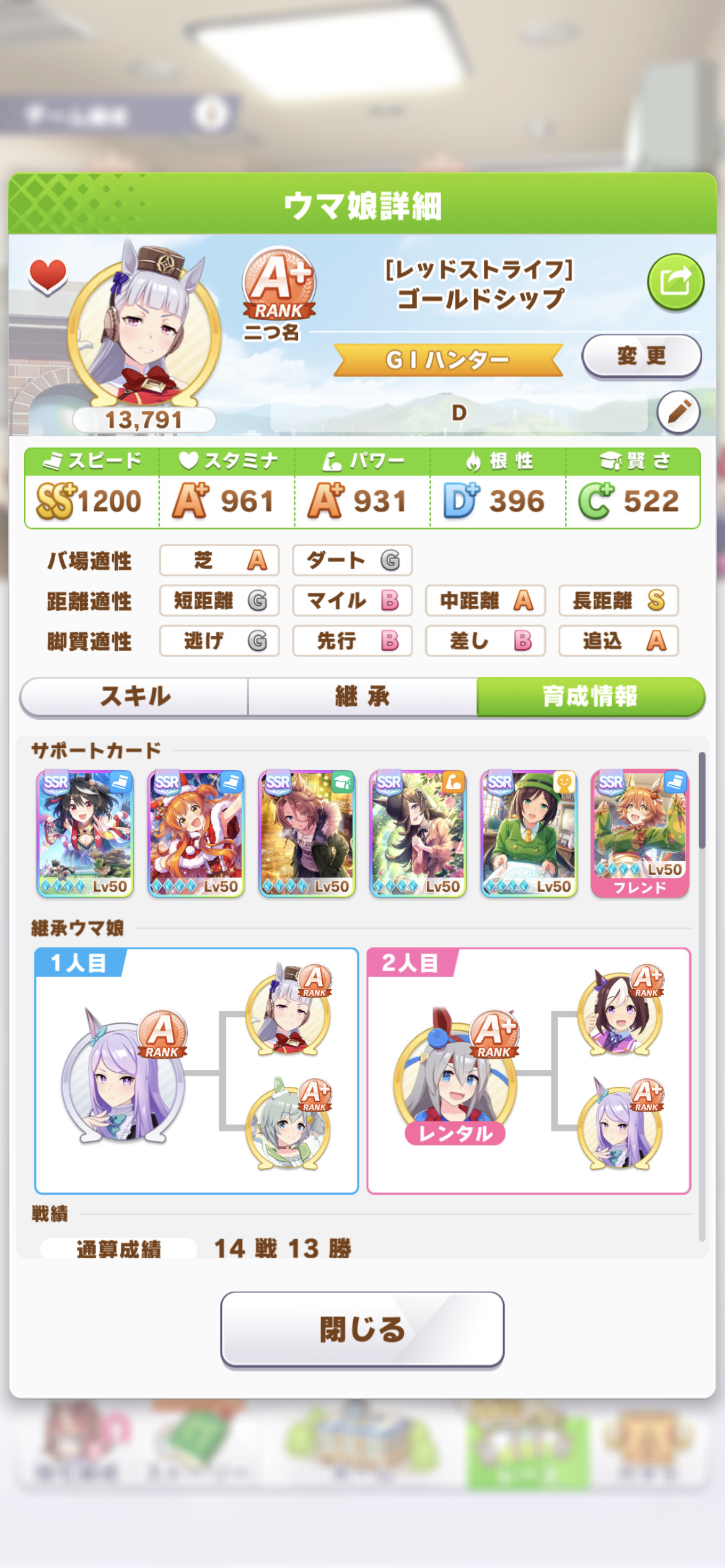Toggle the heart favorite icon
The width and height of the screenshot is (725, 1568).
48,276
